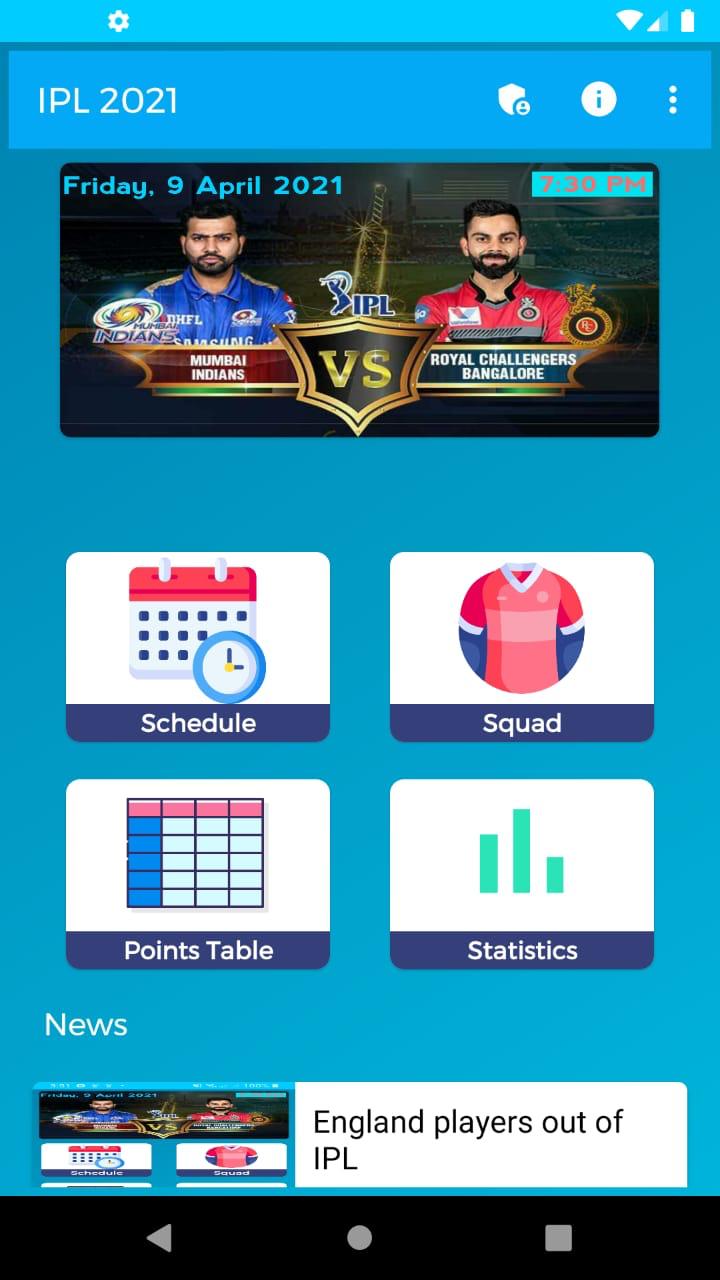Open the privacy policy shield icon
The image size is (720, 1280).
pos(514,100)
